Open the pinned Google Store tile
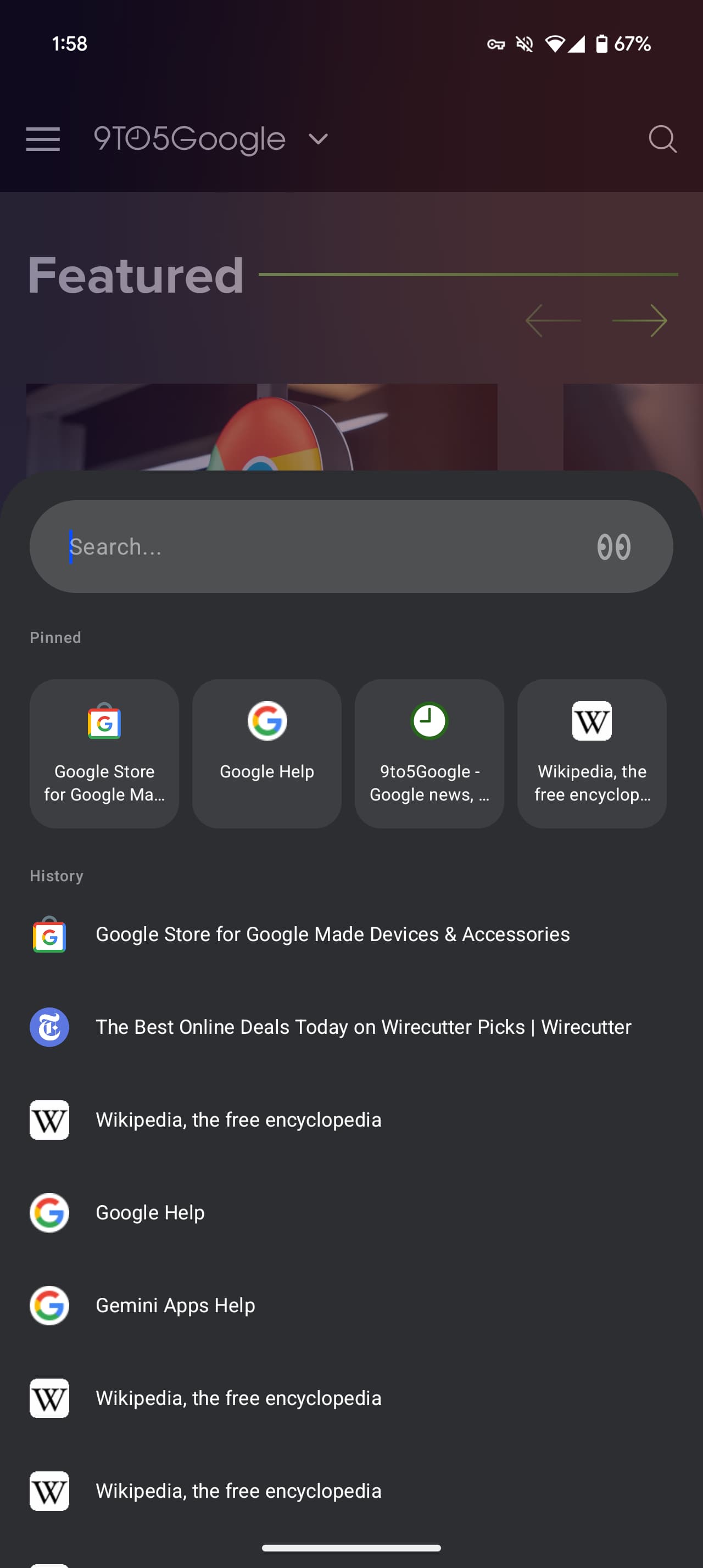This screenshot has width=703, height=1568. point(104,754)
